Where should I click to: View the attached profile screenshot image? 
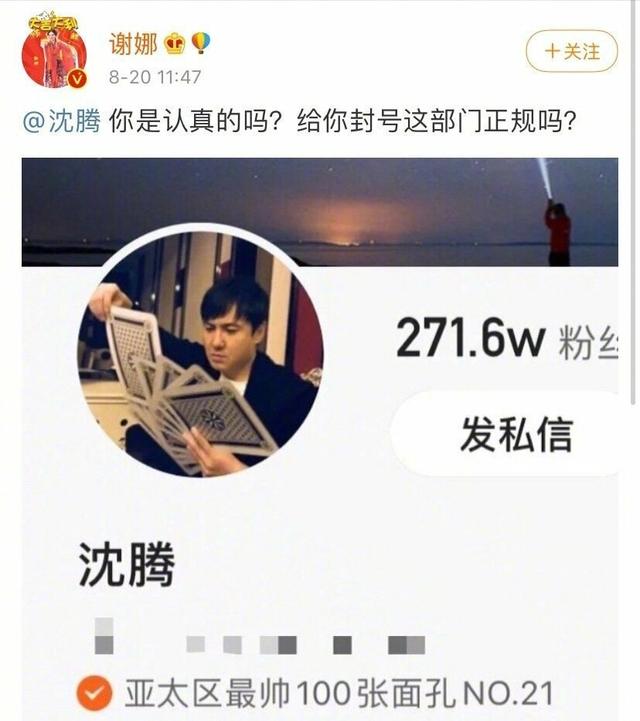click(x=320, y=440)
